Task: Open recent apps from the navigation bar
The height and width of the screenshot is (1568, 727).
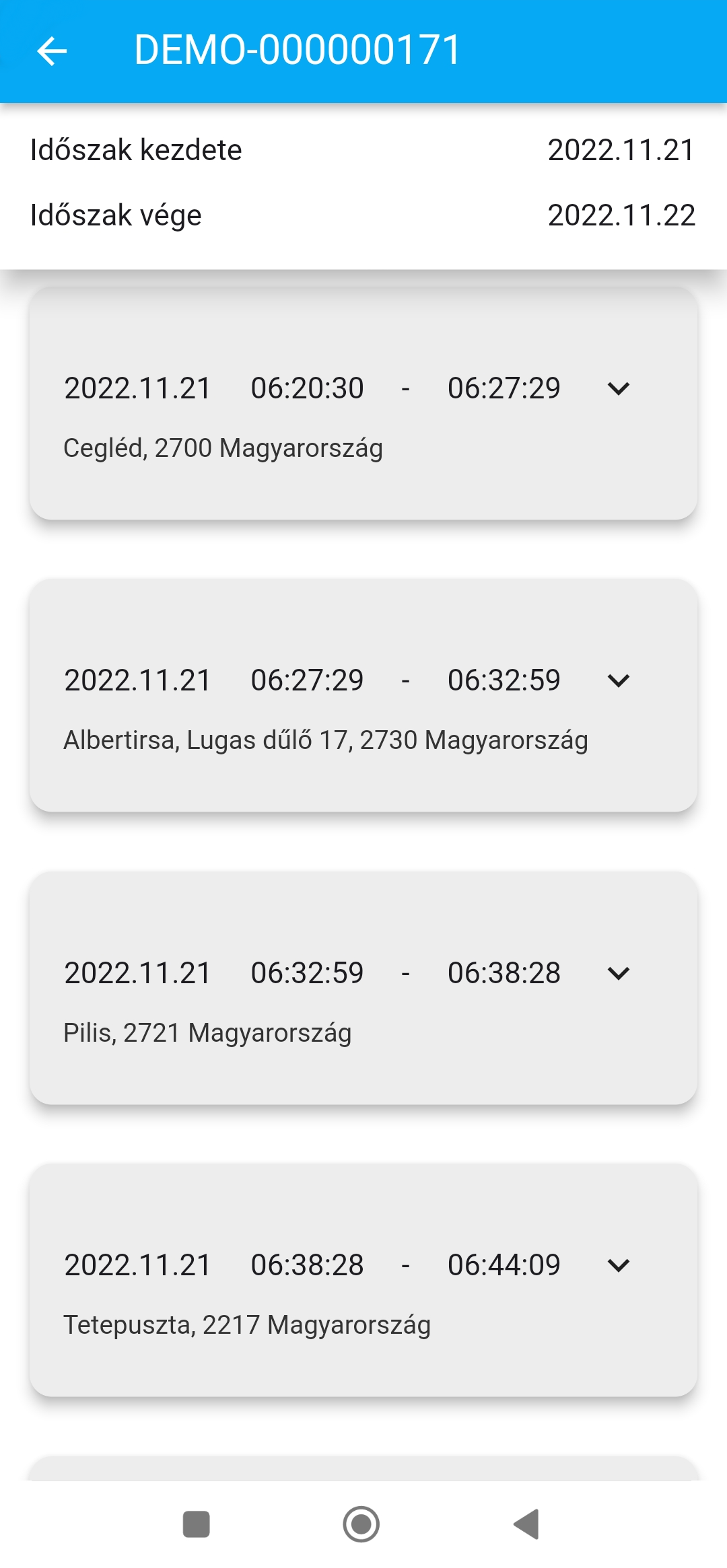Action: pos(197,1524)
